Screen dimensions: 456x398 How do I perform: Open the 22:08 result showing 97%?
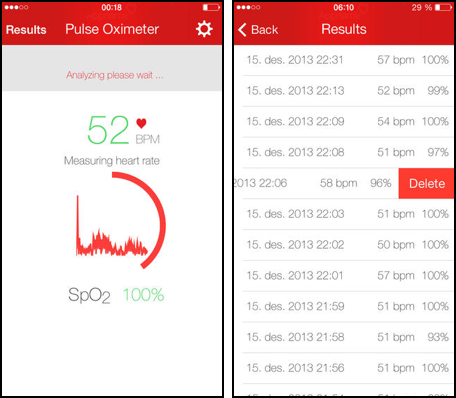coord(344,152)
